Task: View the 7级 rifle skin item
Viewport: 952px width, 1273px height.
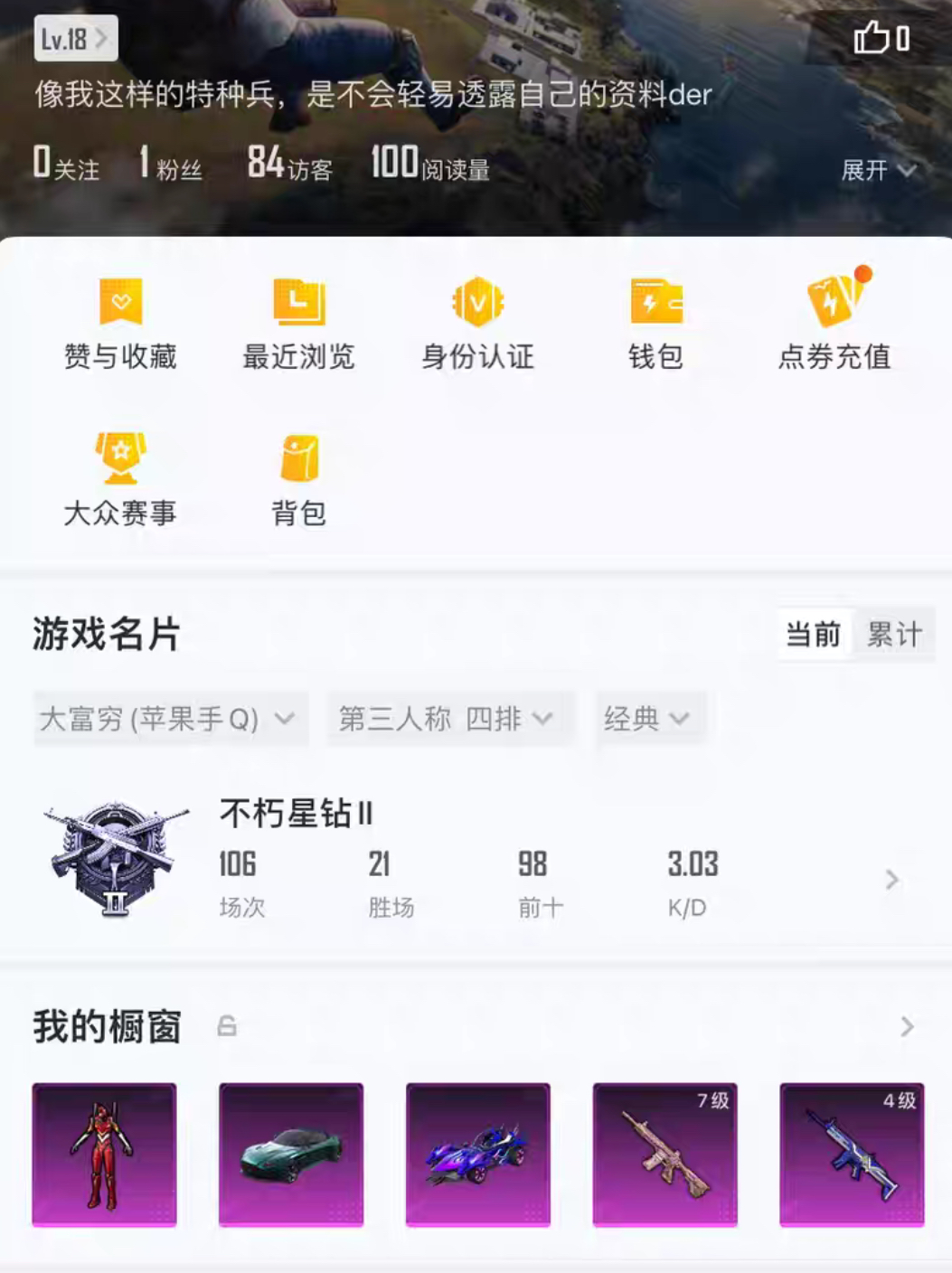Action: coord(665,1155)
